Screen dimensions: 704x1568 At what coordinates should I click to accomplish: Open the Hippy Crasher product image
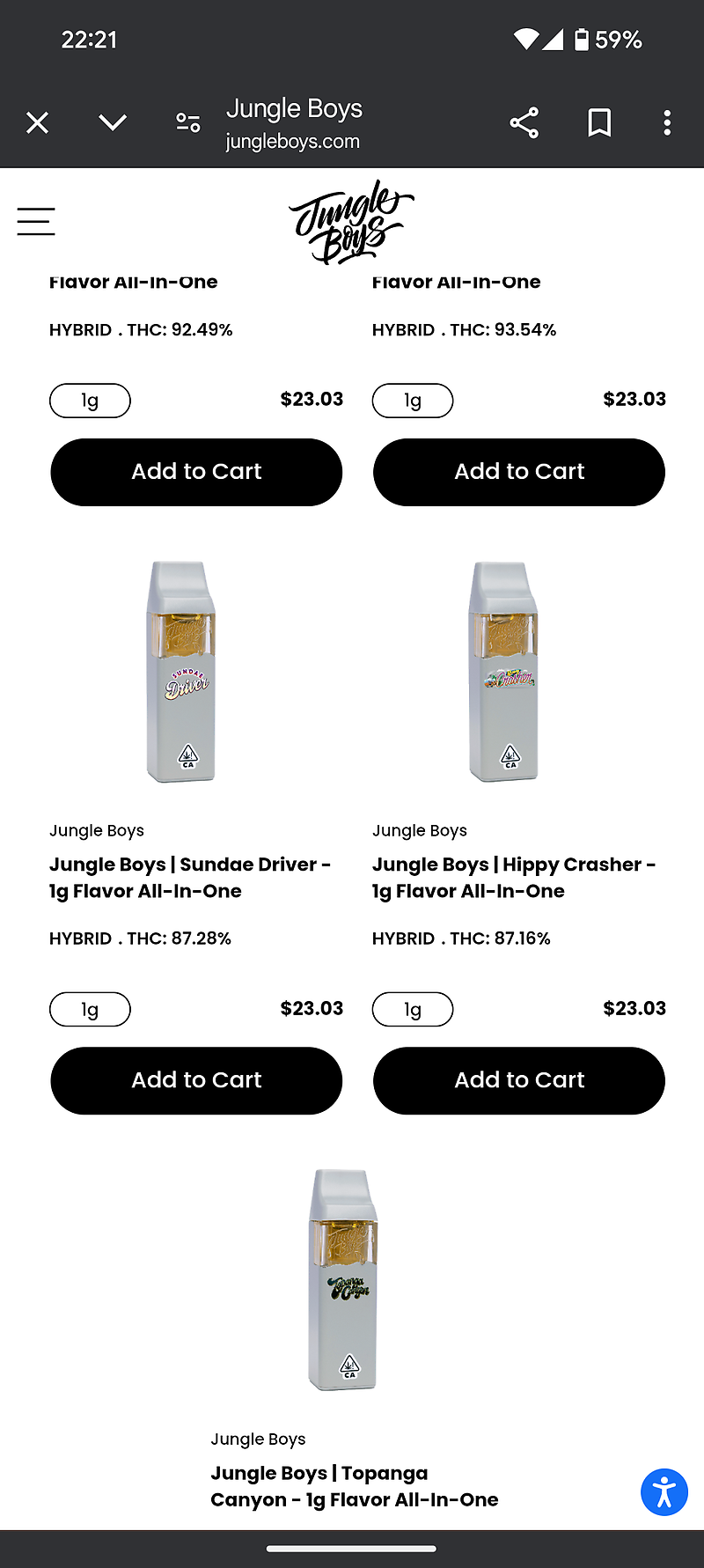503,672
